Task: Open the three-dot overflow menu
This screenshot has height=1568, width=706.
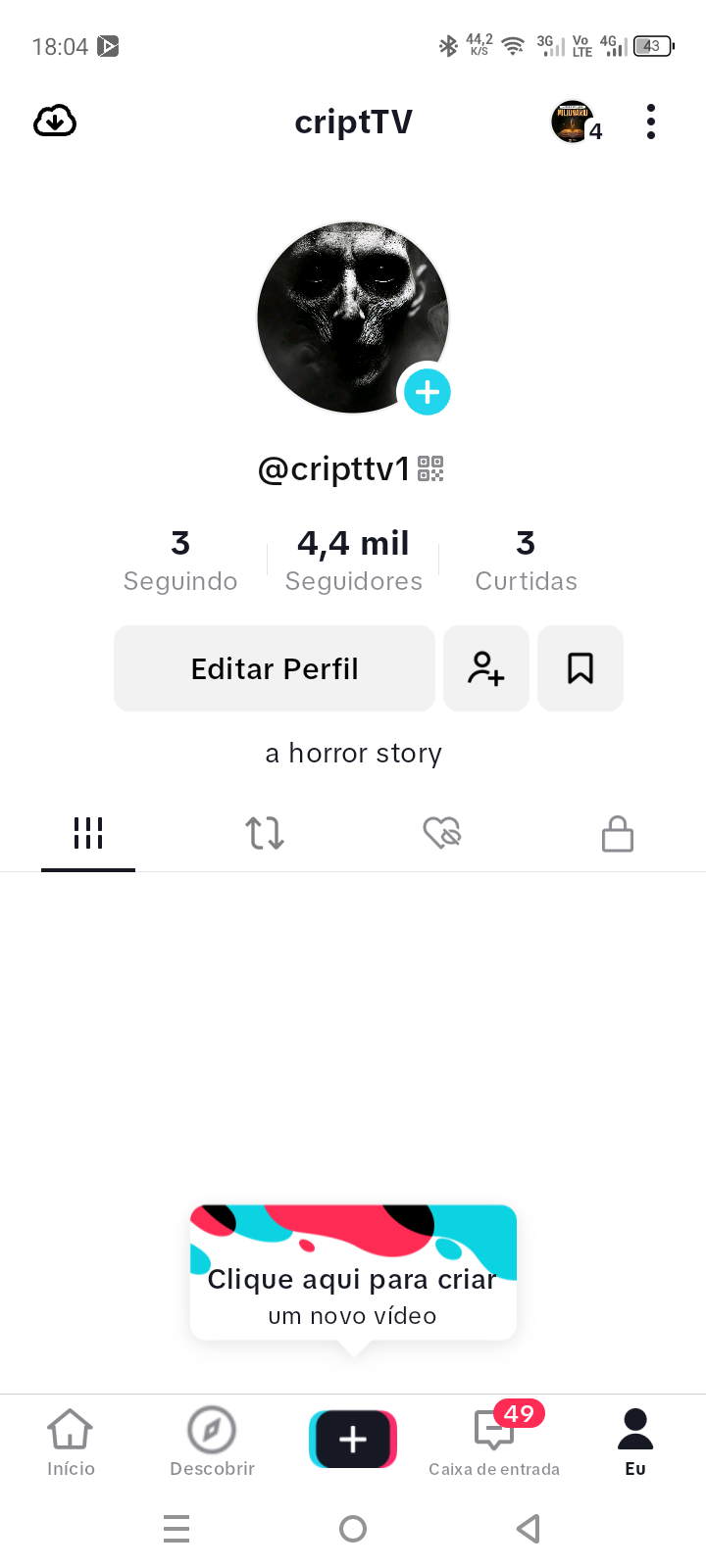Action: [651, 122]
